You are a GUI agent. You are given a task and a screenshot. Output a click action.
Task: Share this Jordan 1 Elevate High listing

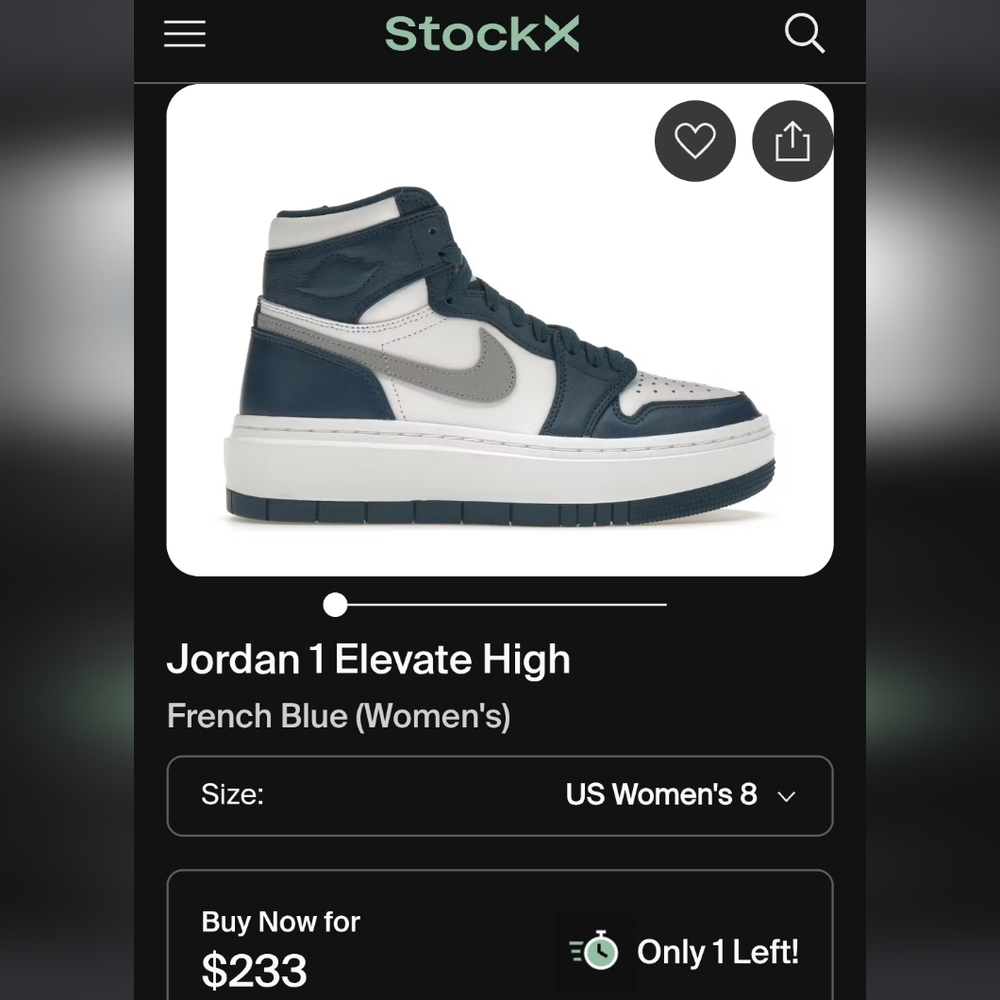(792, 141)
